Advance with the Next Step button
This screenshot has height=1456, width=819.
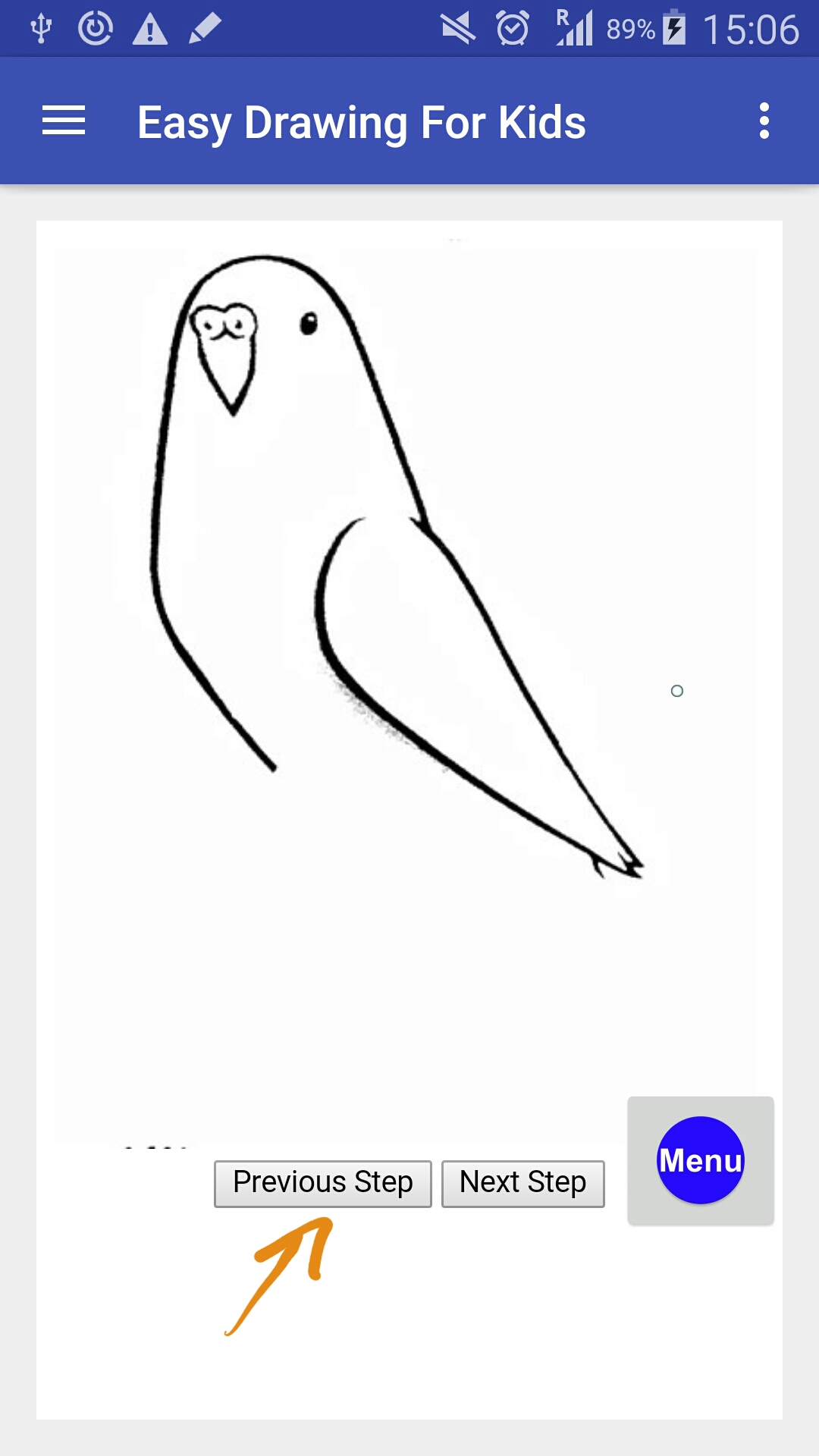[522, 1183]
